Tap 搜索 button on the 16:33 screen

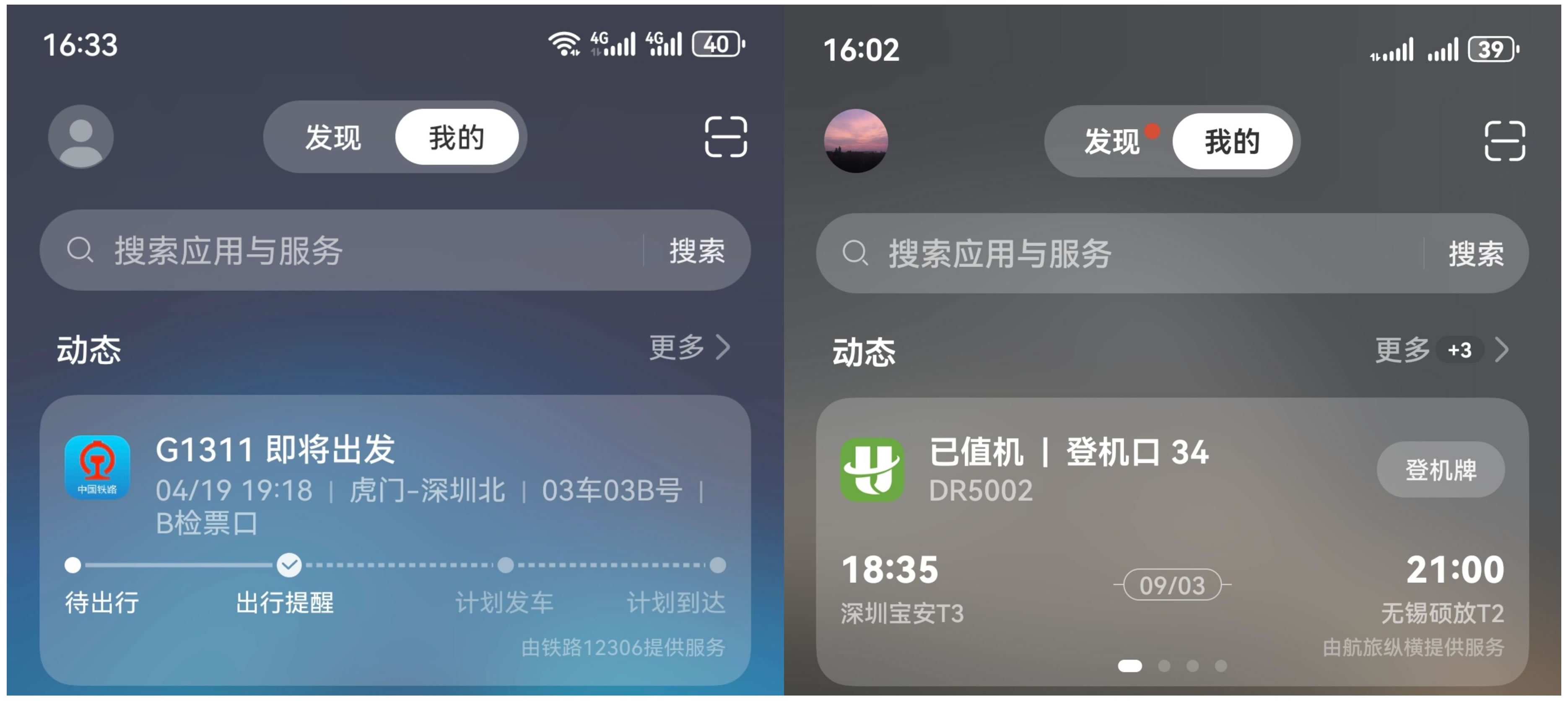pyautogui.click(x=697, y=251)
